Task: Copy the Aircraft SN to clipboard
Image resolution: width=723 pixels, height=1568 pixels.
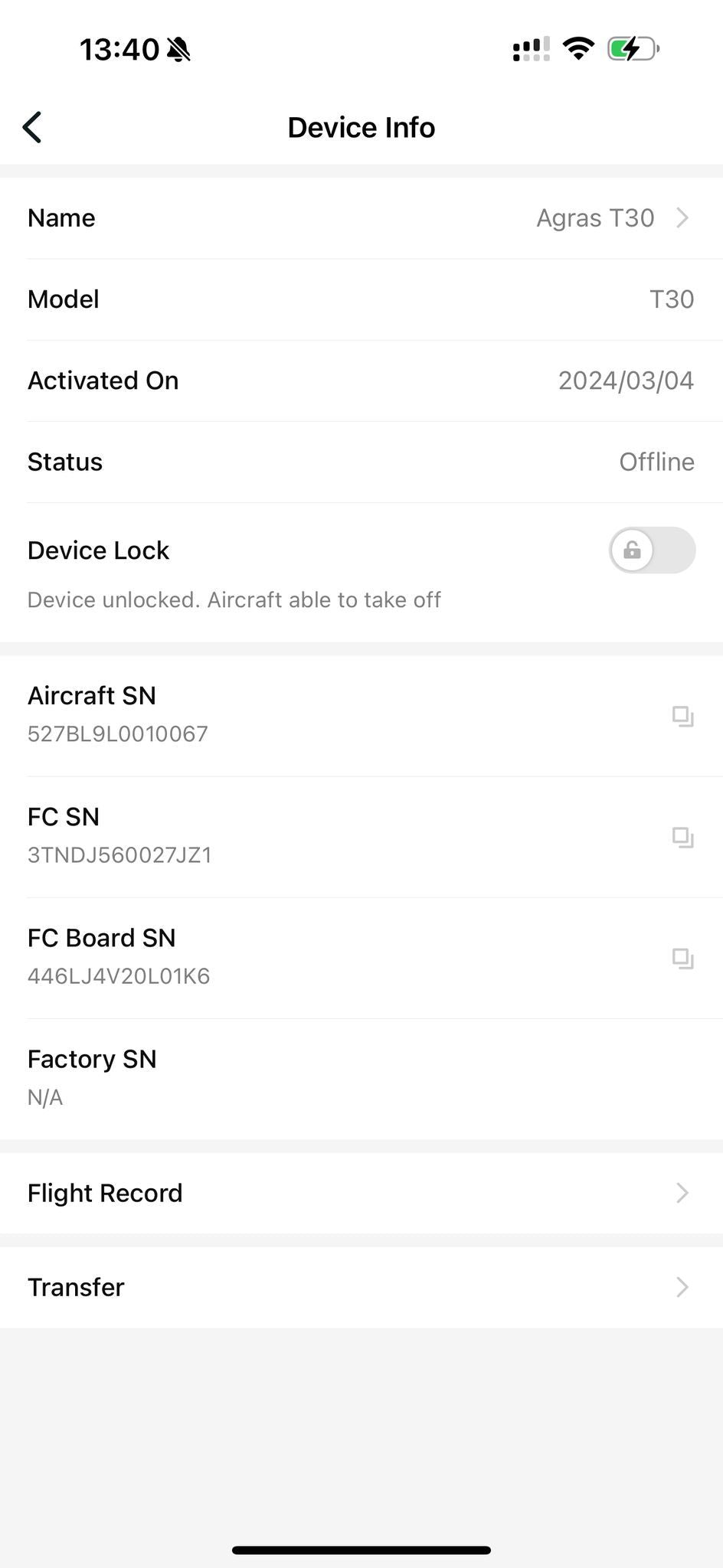Action: (682, 717)
